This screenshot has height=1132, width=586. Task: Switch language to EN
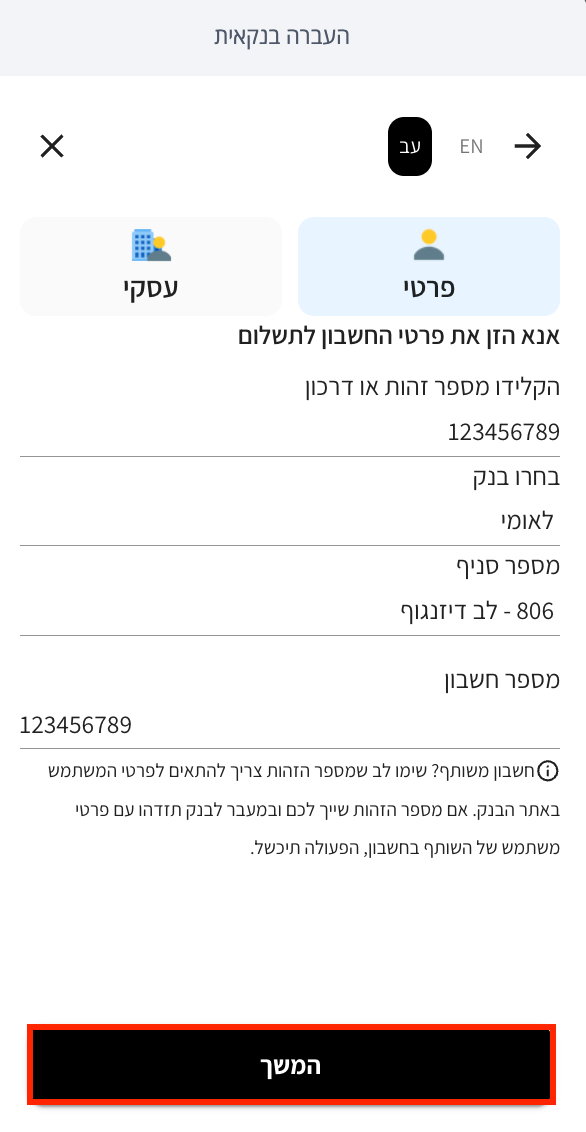[x=471, y=147]
